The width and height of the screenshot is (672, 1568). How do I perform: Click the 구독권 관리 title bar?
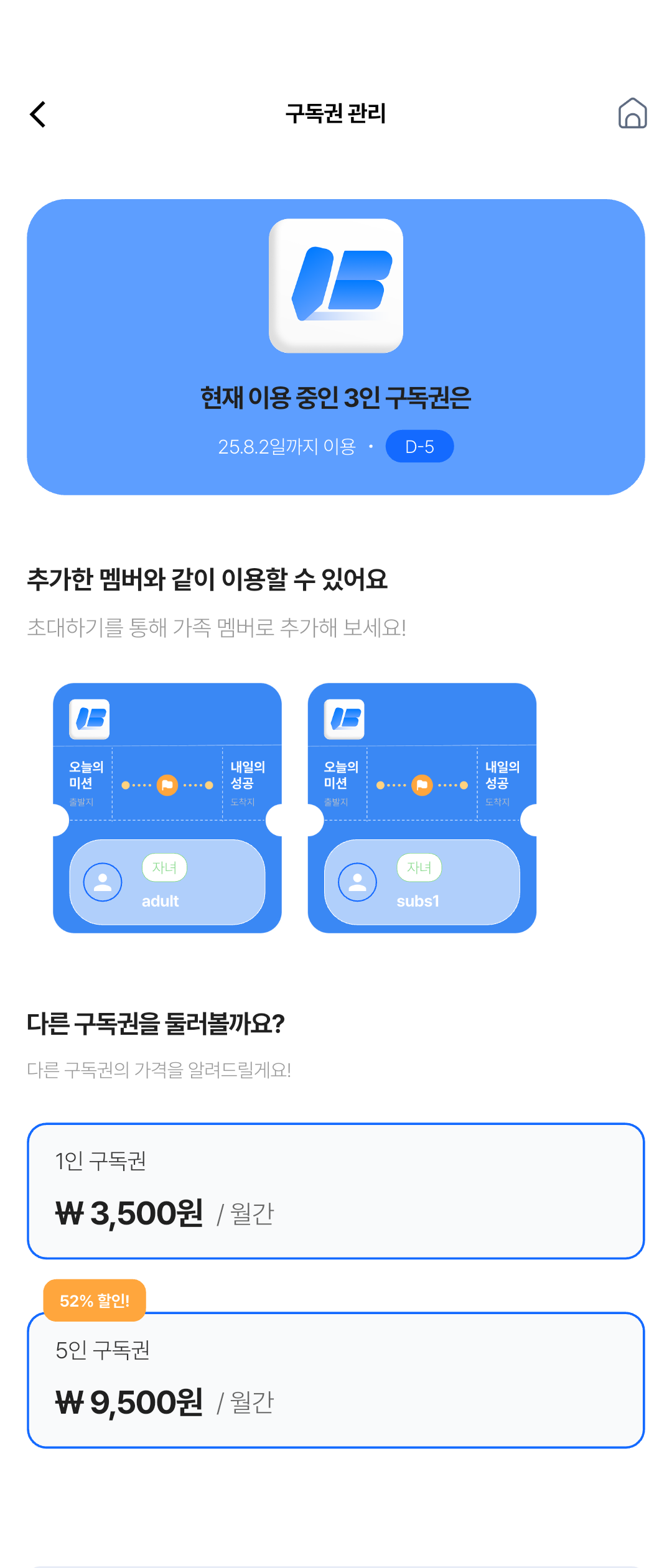(x=336, y=114)
